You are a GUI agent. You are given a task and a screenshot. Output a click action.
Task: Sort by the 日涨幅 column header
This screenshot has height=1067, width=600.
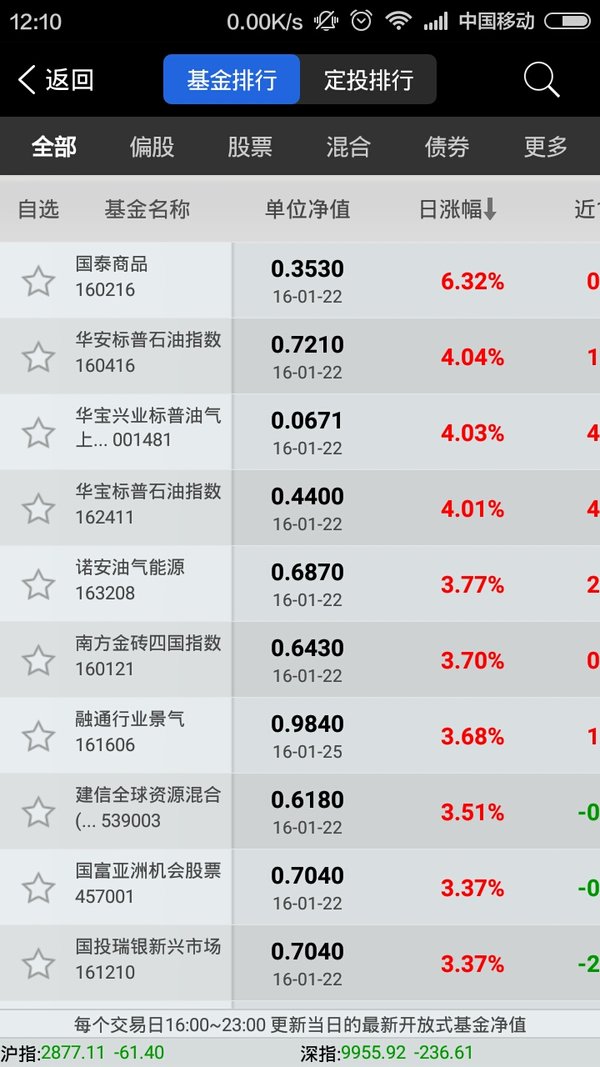[x=458, y=210]
